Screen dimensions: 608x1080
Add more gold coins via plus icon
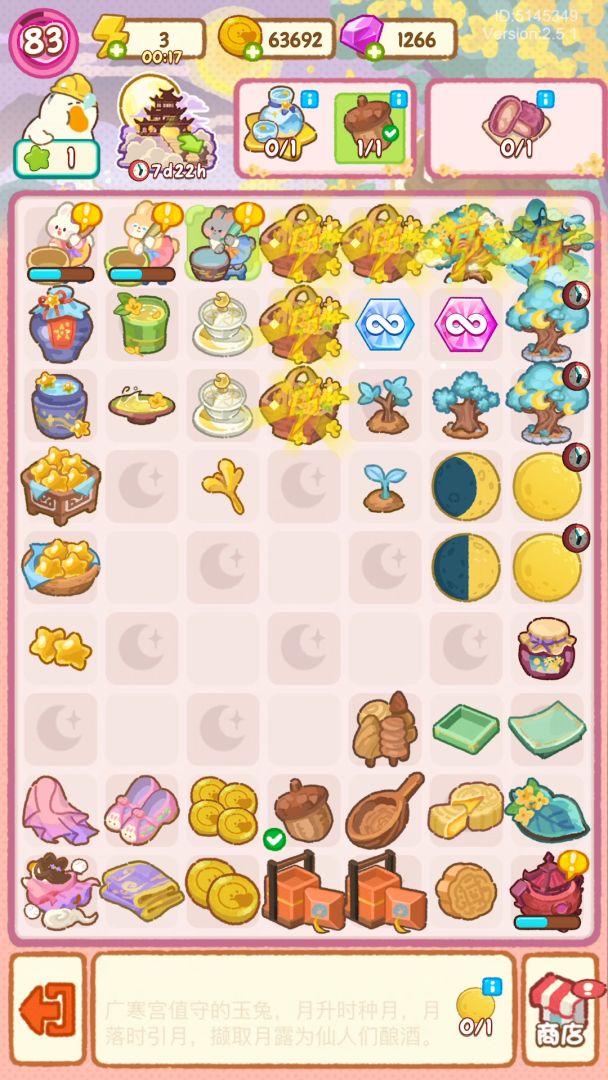(x=253, y=51)
